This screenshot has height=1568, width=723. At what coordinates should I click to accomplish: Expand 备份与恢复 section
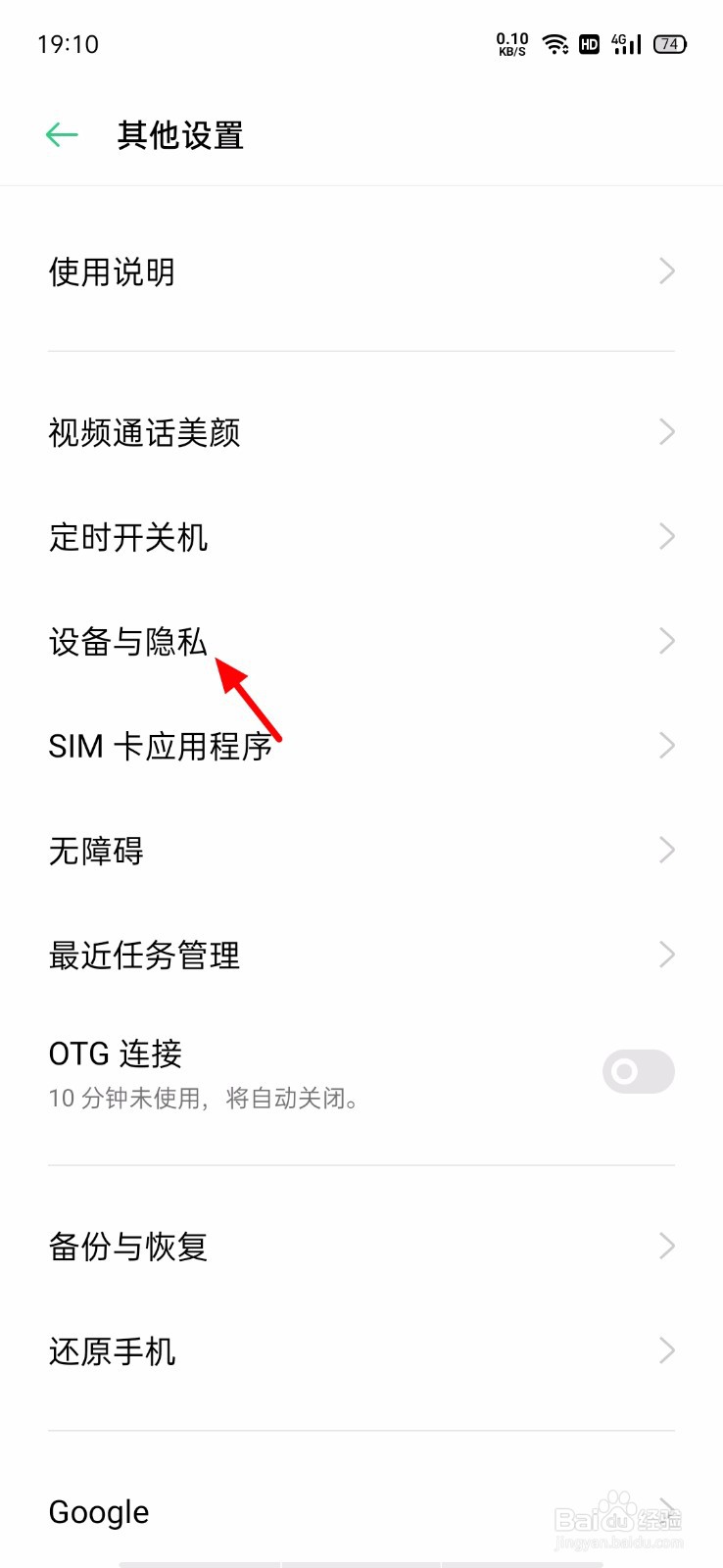point(361,1247)
